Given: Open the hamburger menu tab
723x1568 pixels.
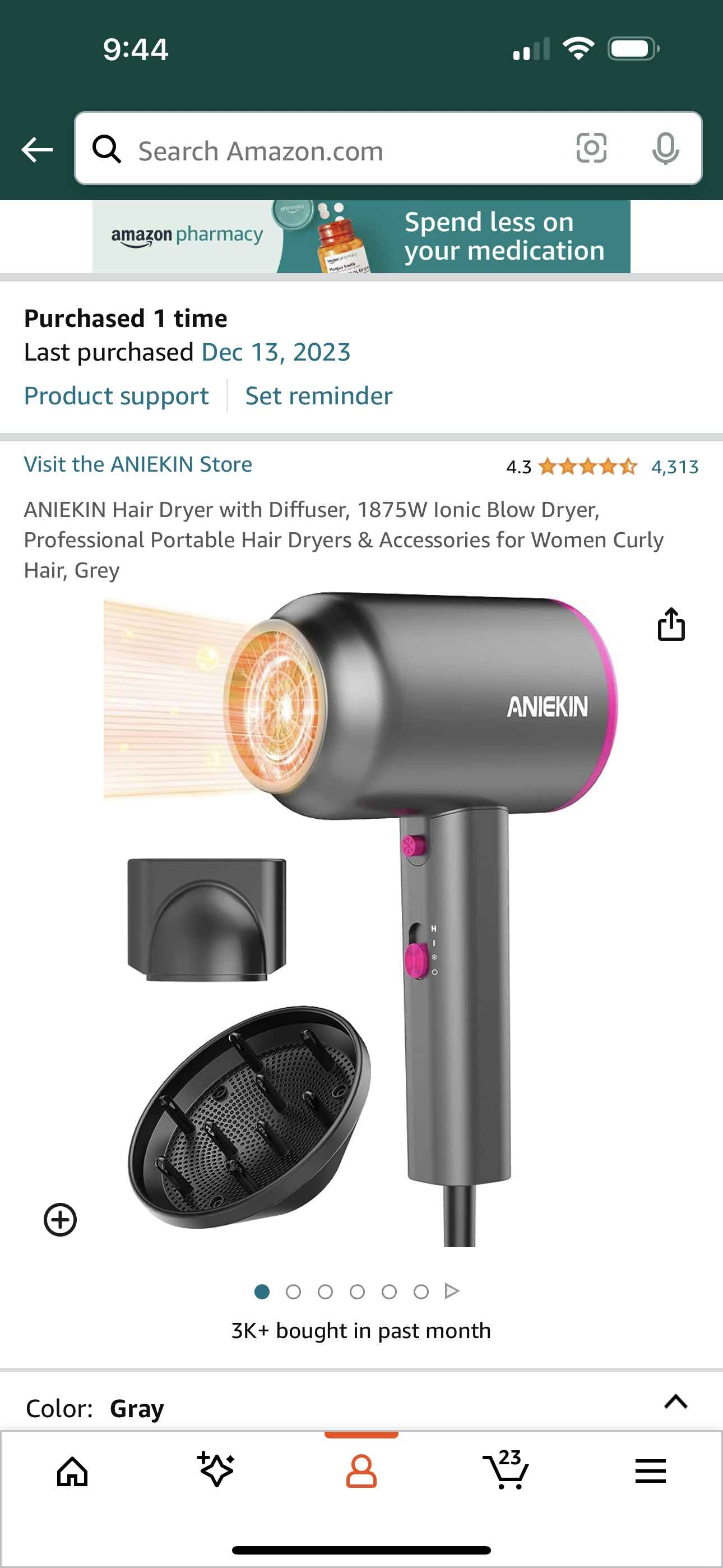Looking at the screenshot, I should coord(650,1472).
